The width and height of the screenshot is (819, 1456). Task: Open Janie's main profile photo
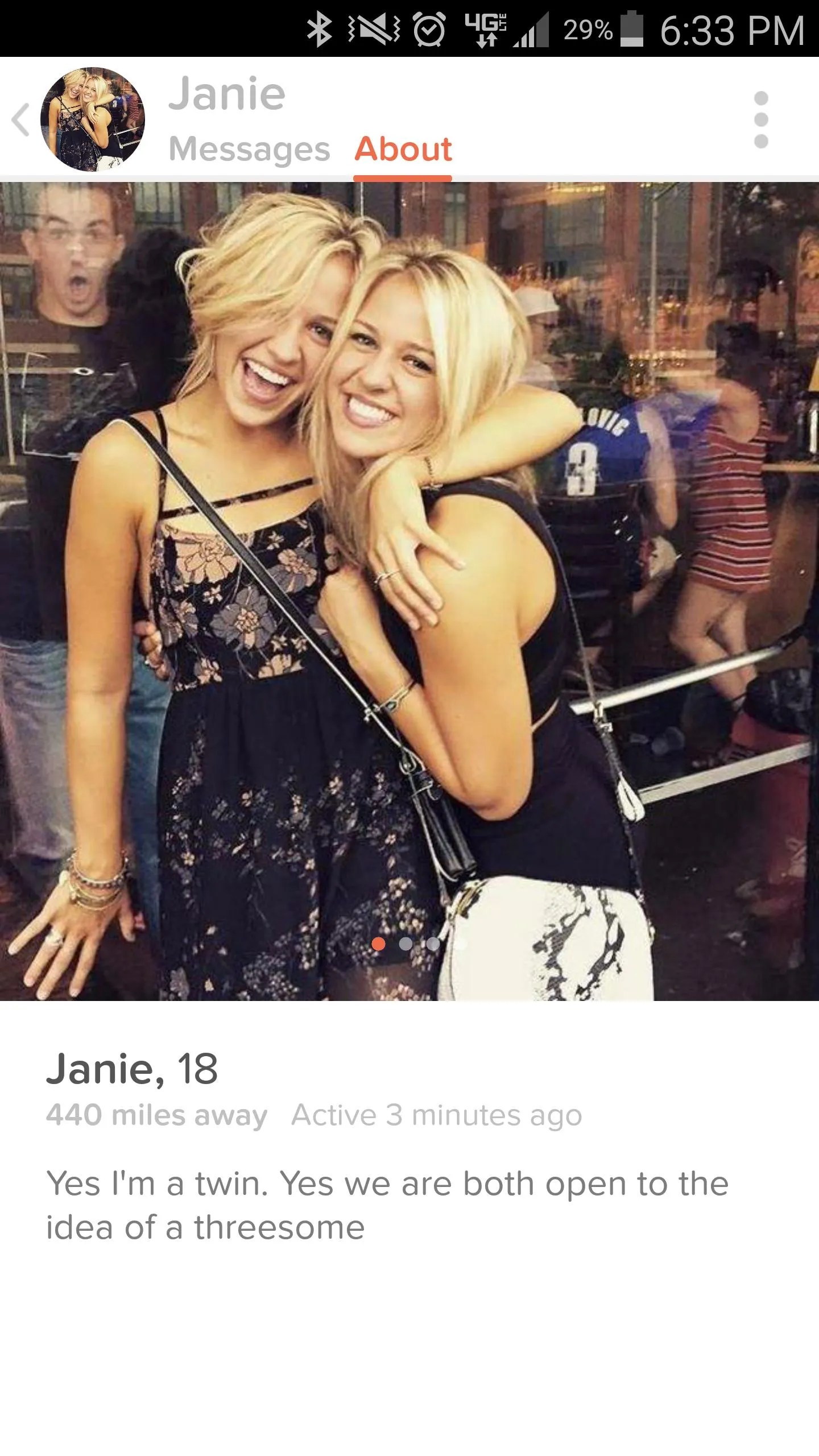click(409, 569)
